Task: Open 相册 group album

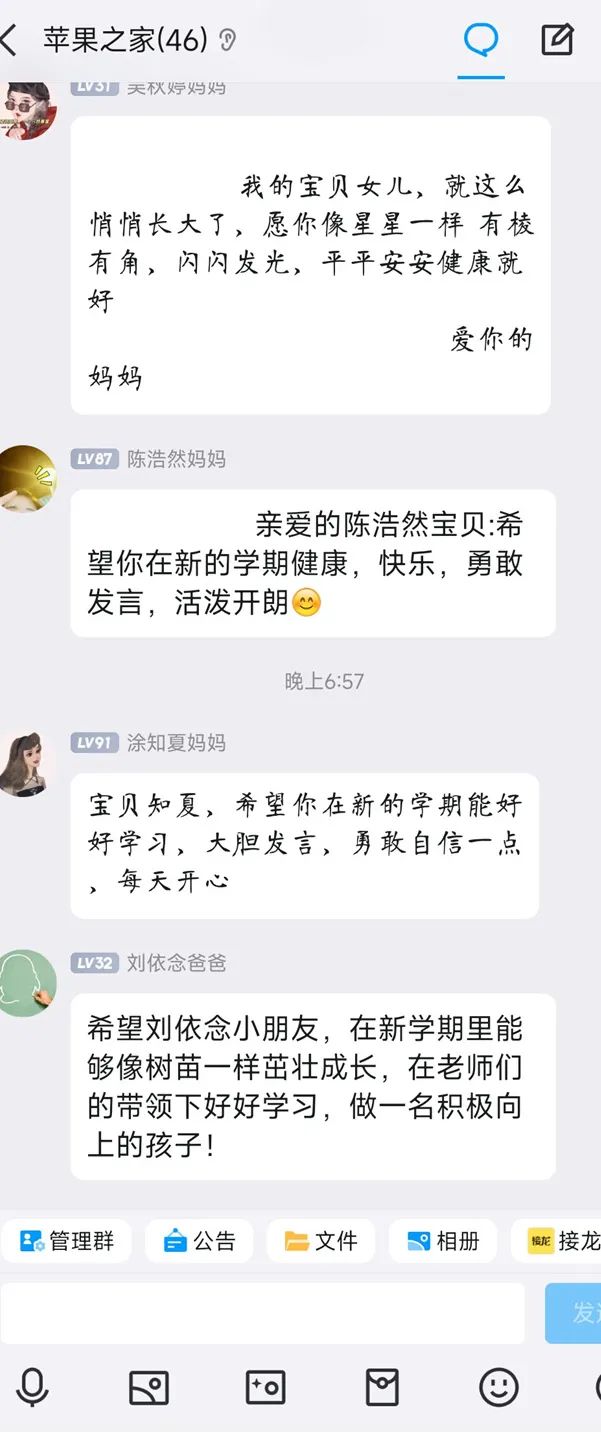Action: [x=443, y=1241]
